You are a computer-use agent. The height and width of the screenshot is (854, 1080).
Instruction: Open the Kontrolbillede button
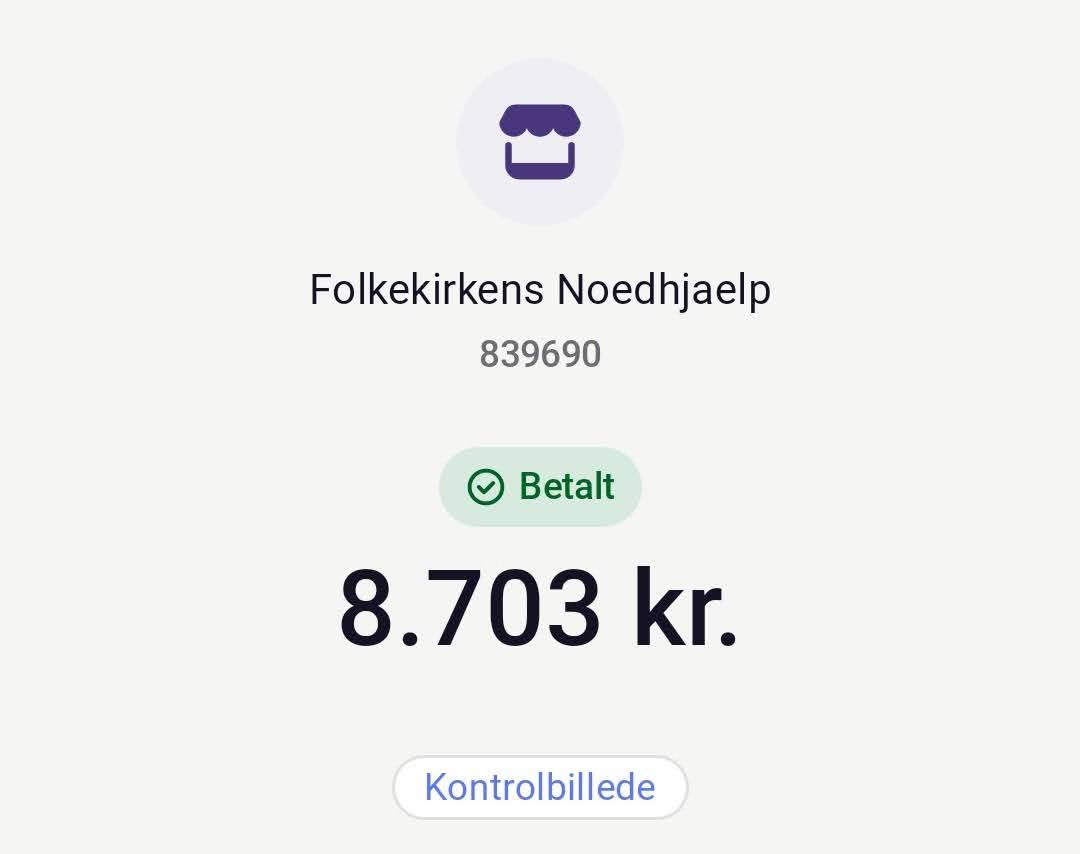click(x=540, y=787)
